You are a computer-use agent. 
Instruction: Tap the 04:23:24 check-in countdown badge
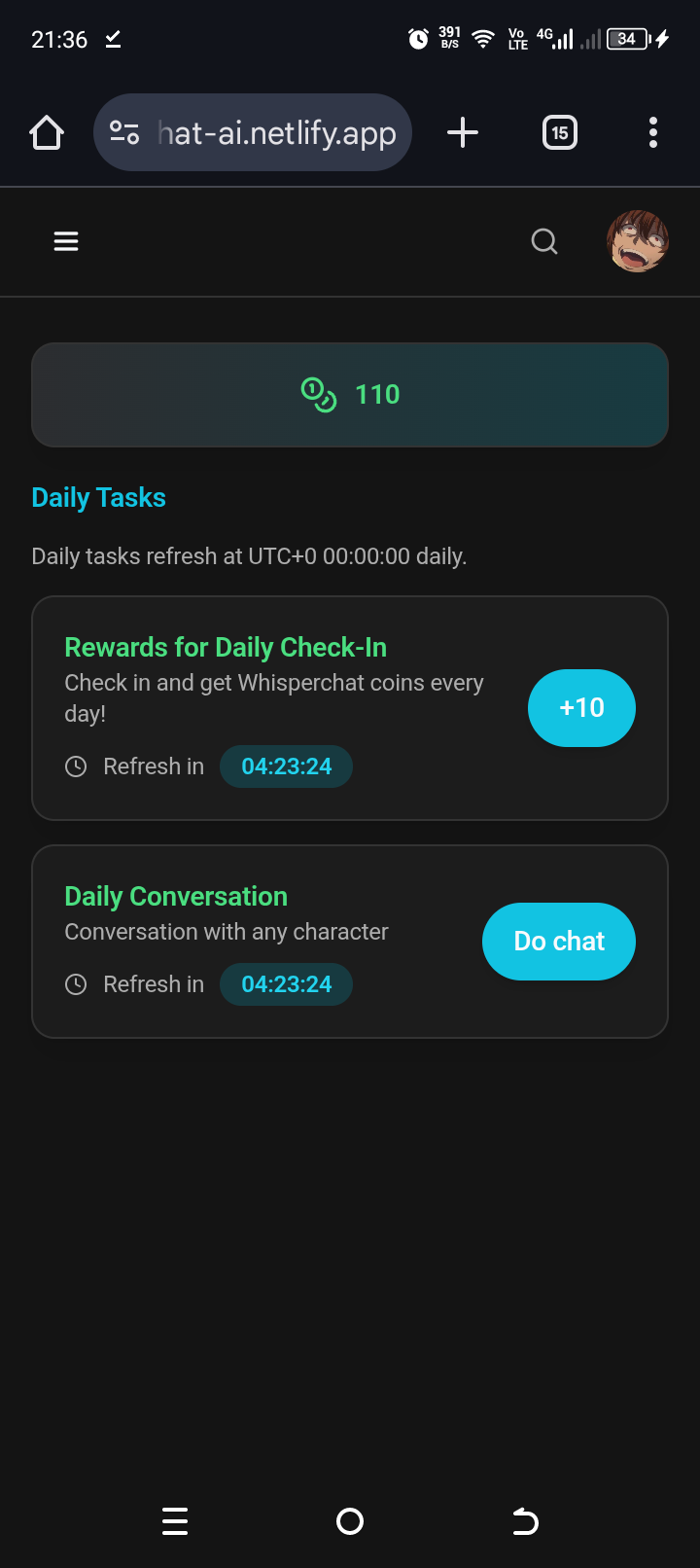pyautogui.click(x=286, y=766)
